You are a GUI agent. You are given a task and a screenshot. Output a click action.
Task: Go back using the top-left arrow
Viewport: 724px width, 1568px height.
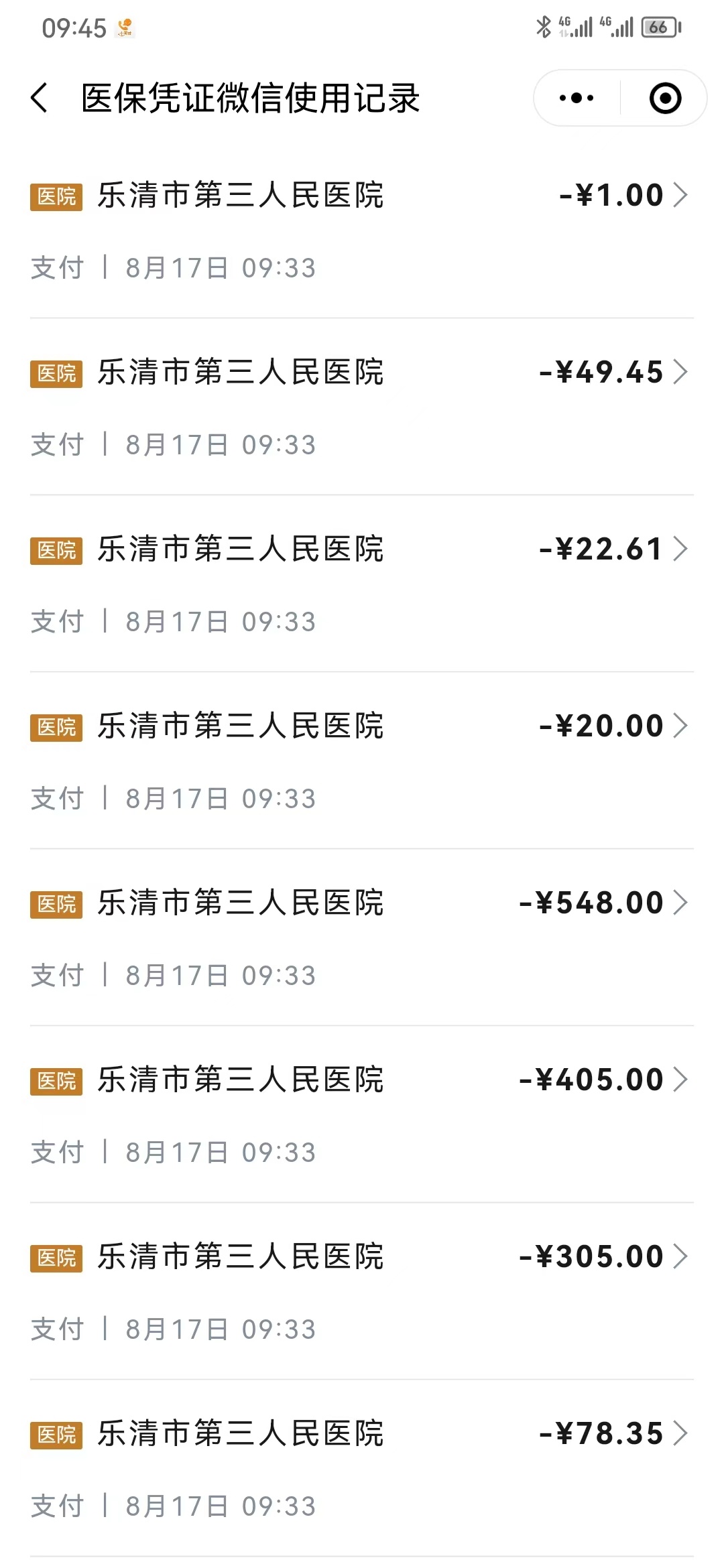(40, 98)
